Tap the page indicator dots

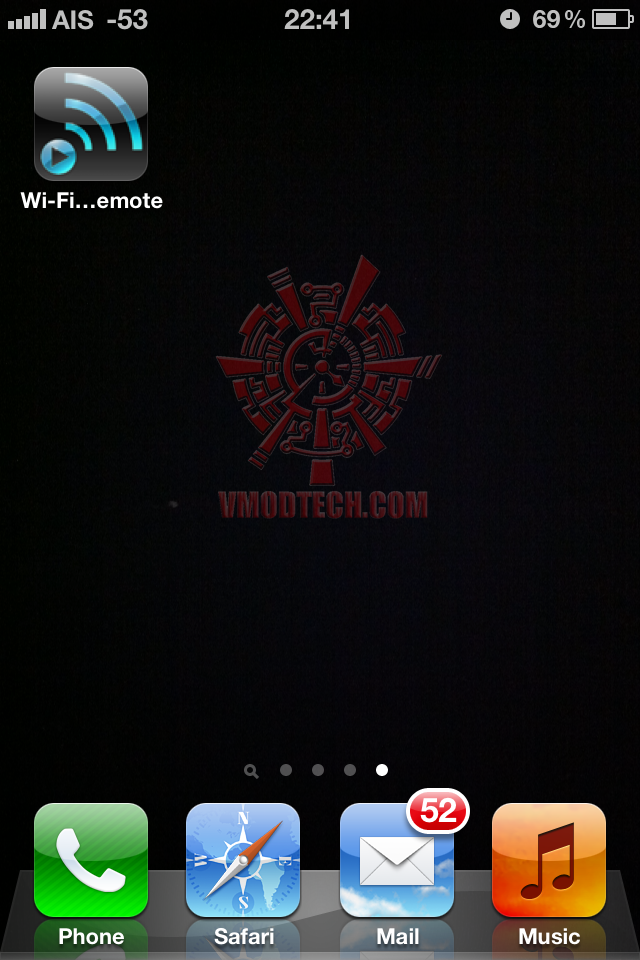click(317, 770)
